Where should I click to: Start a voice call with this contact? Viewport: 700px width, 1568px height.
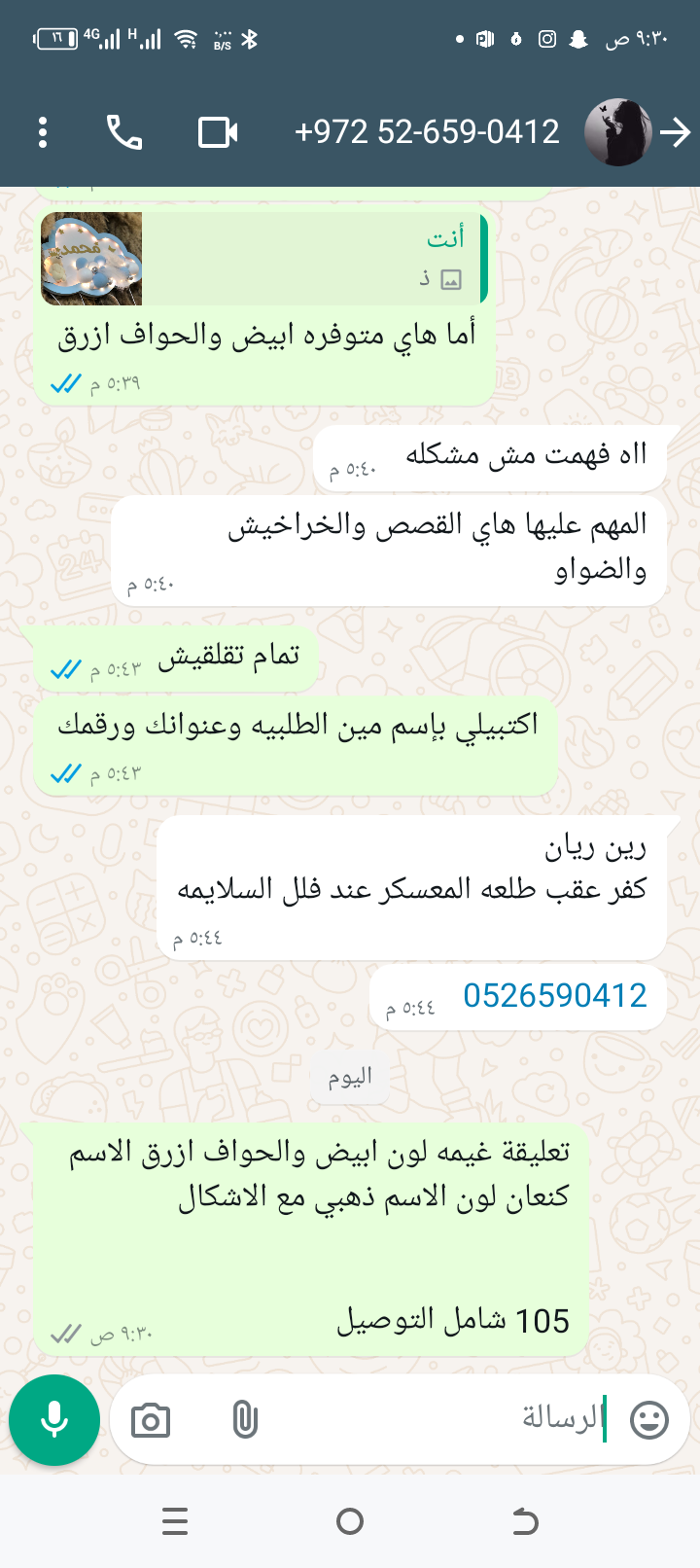124,132
